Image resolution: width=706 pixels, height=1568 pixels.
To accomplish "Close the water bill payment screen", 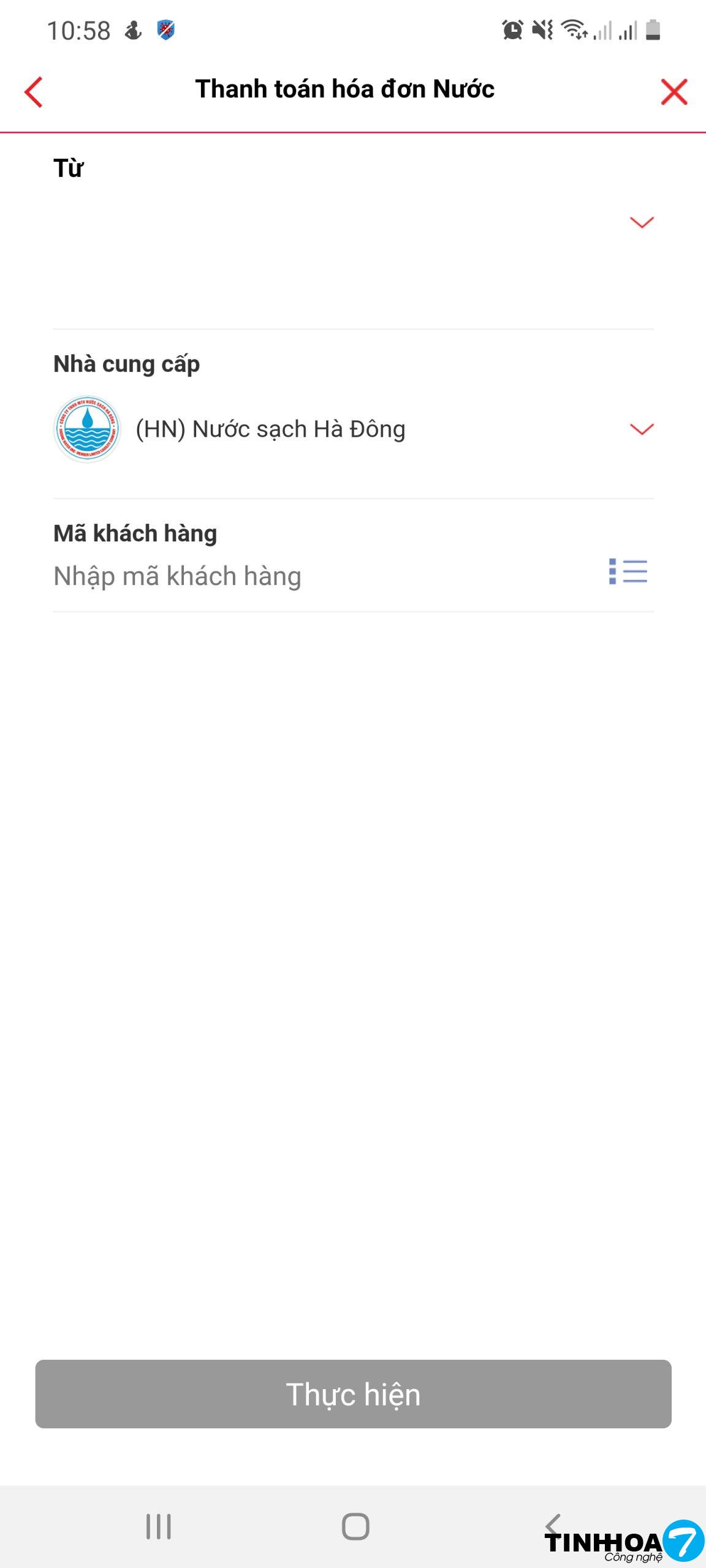I will [x=674, y=92].
